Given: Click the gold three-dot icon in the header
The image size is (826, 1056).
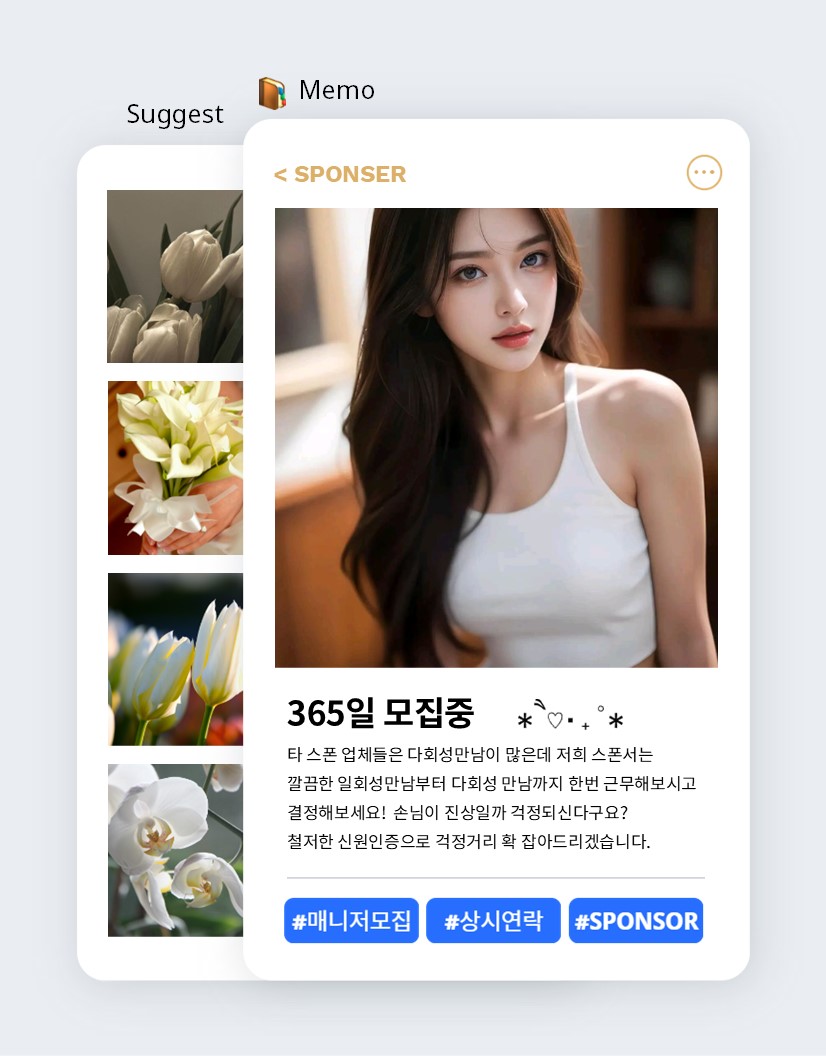Looking at the screenshot, I should pos(704,172).
